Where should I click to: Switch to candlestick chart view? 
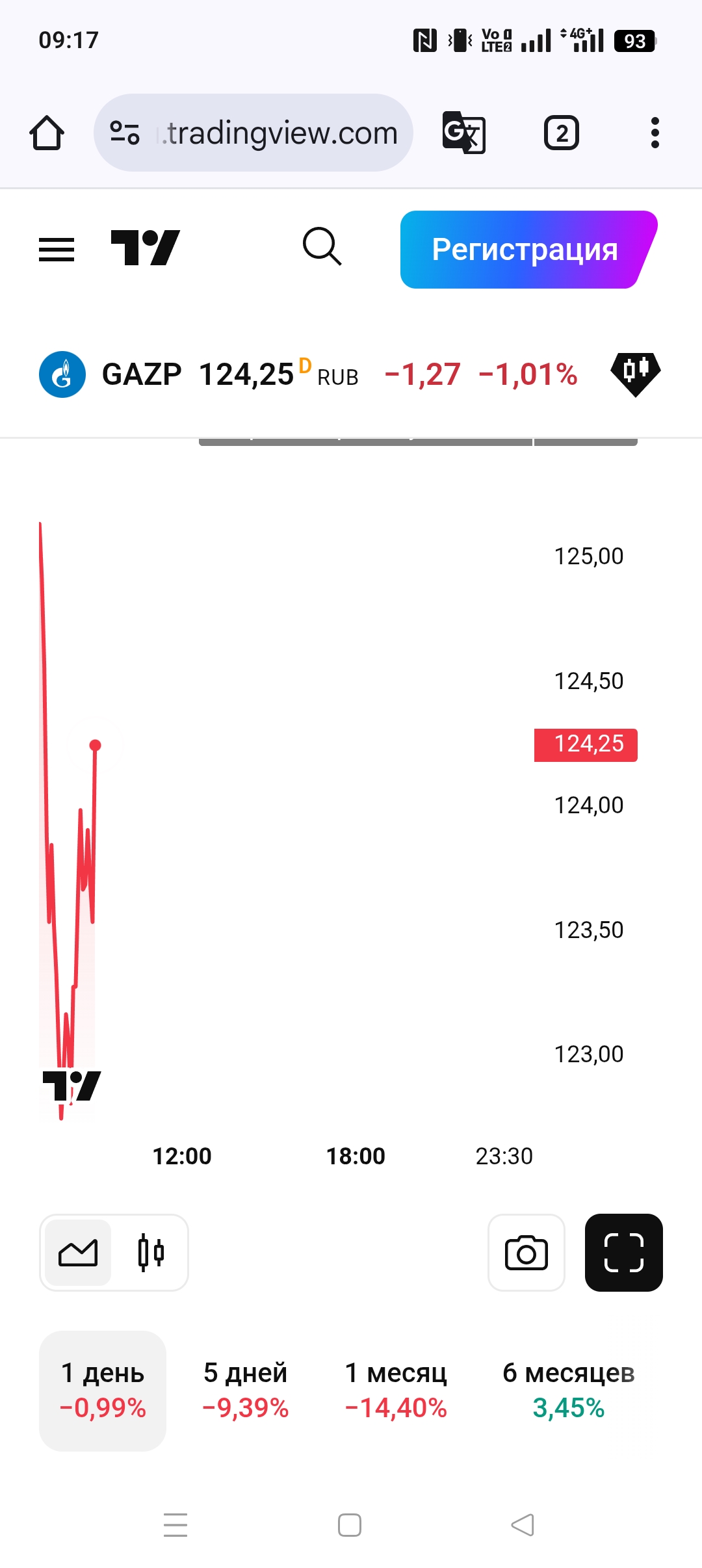point(151,1253)
